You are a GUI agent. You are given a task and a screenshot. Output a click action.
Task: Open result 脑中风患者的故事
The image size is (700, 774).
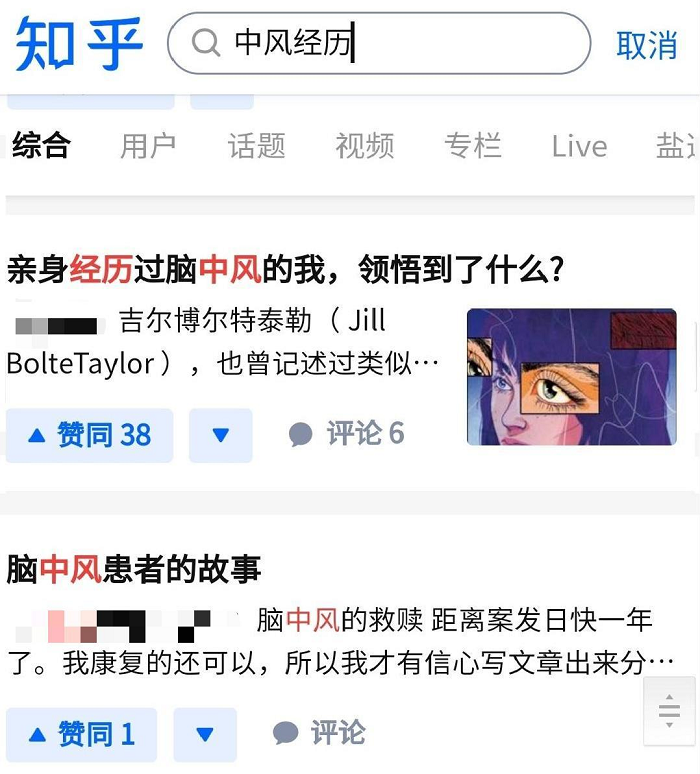134,569
